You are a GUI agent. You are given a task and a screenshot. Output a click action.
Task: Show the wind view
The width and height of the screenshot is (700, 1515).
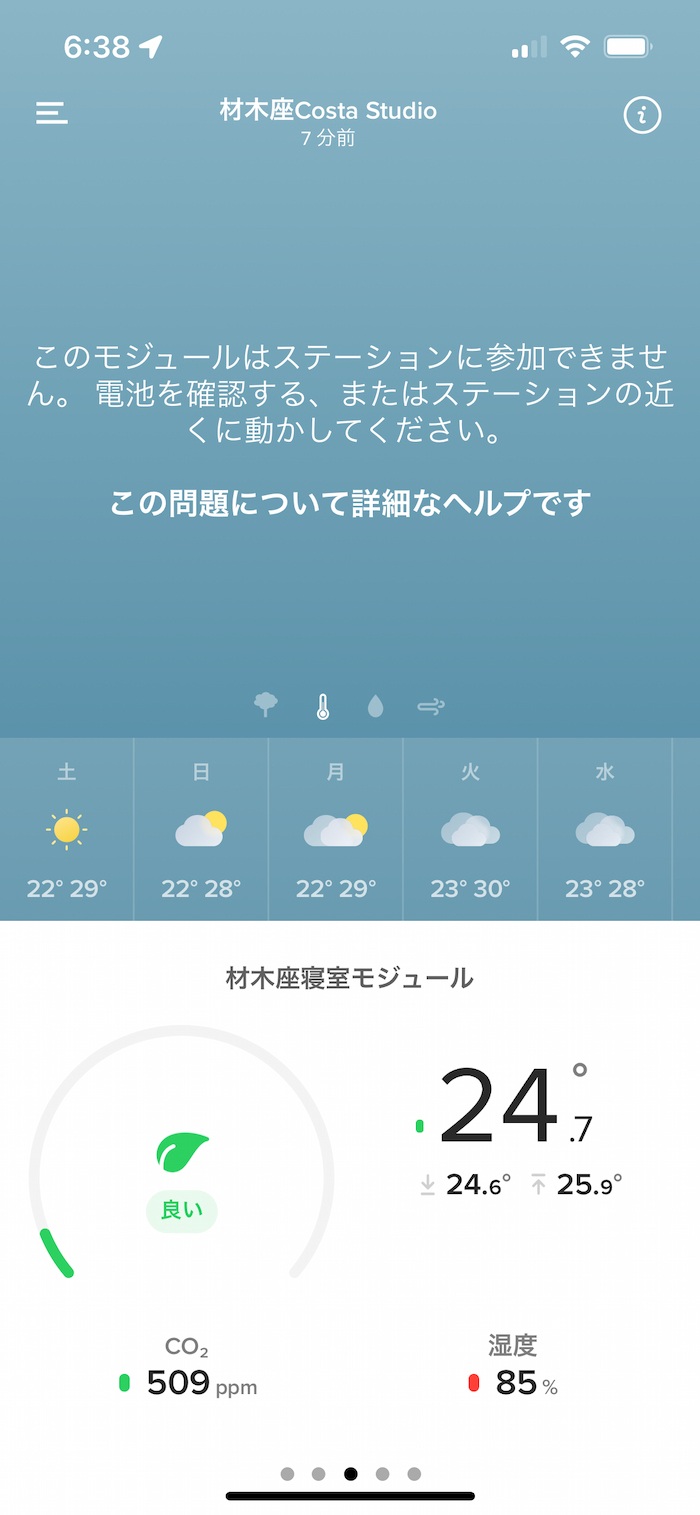tap(431, 707)
